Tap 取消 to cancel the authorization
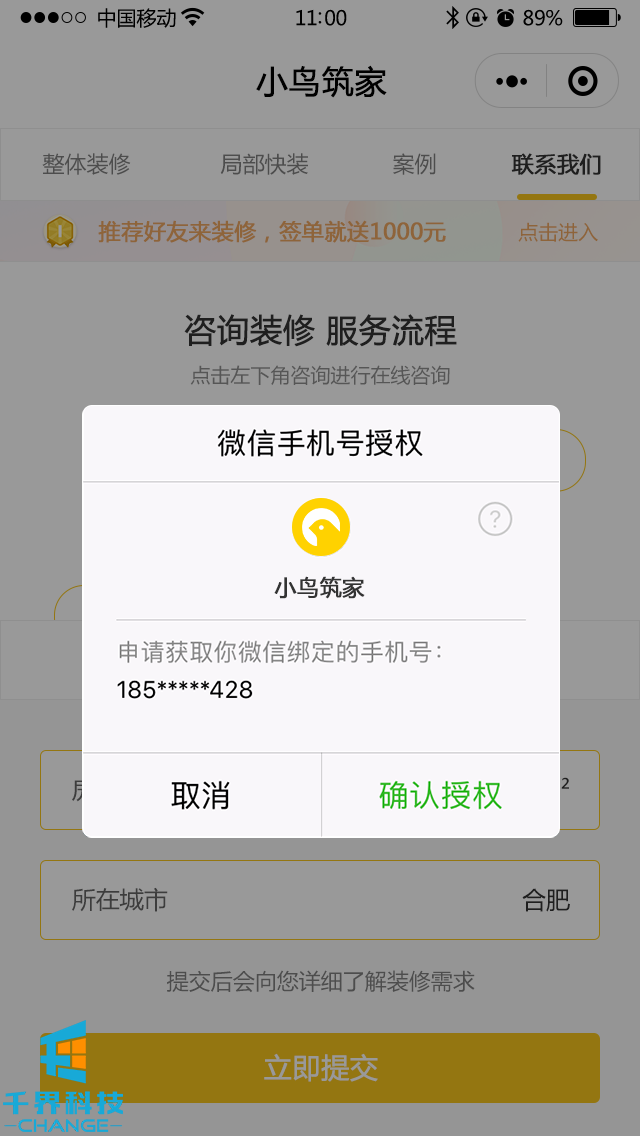 click(x=201, y=795)
